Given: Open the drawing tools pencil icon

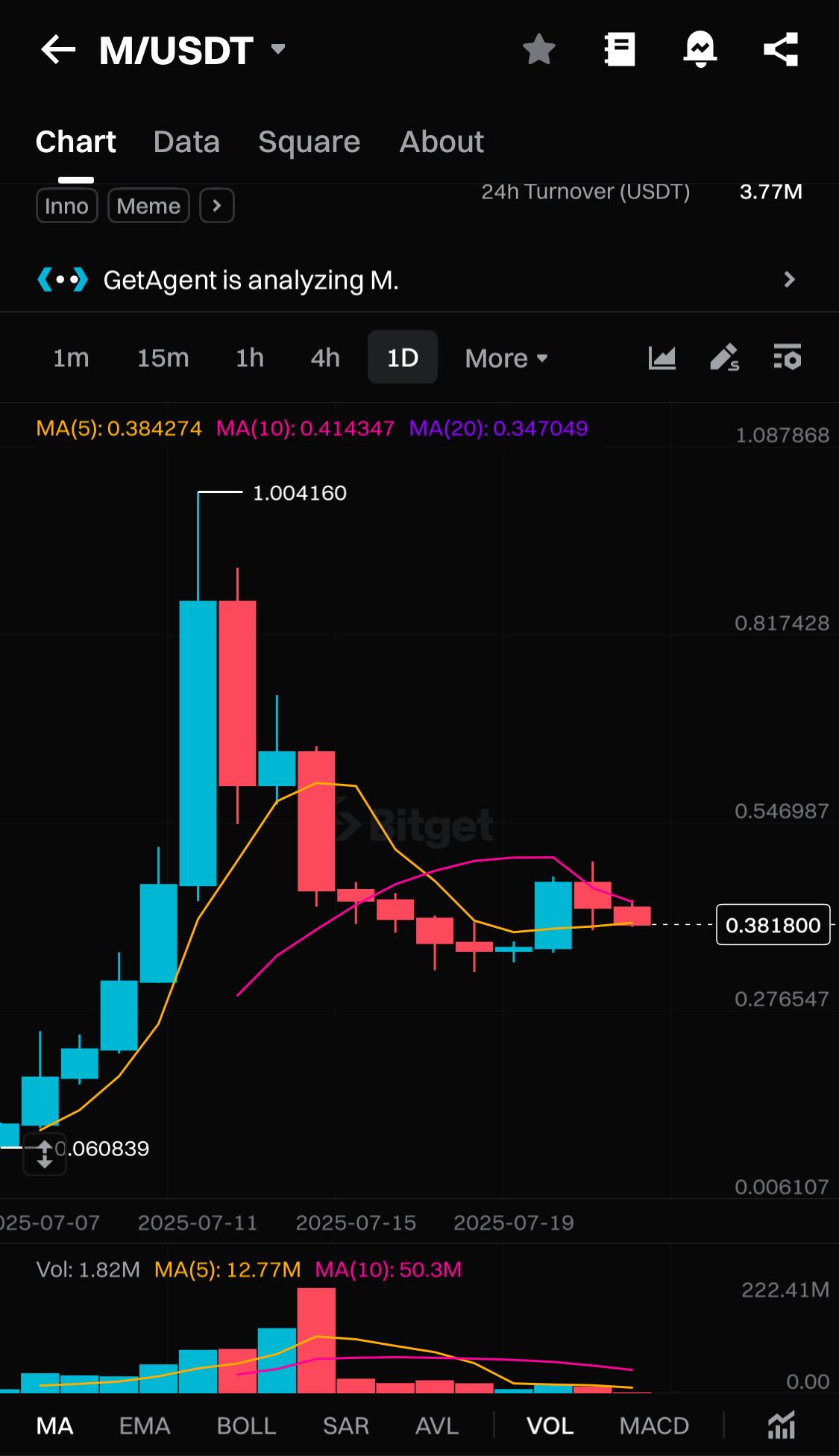Looking at the screenshot, I should [x=723, y=358].
